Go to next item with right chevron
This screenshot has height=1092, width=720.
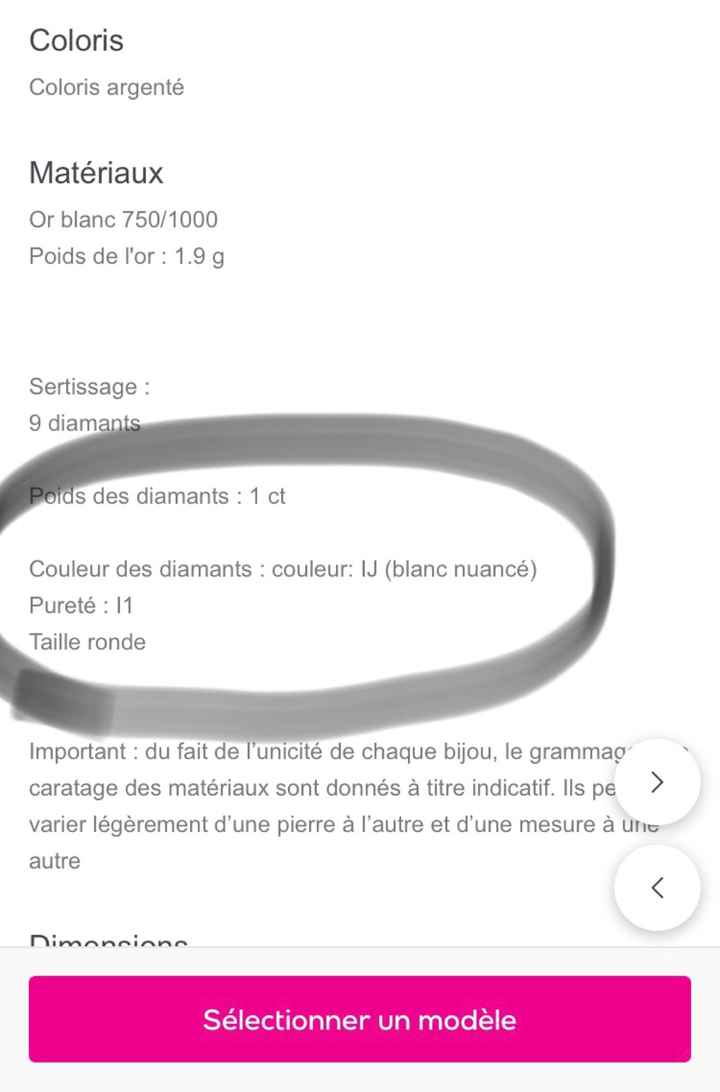(x=657, y=782)
